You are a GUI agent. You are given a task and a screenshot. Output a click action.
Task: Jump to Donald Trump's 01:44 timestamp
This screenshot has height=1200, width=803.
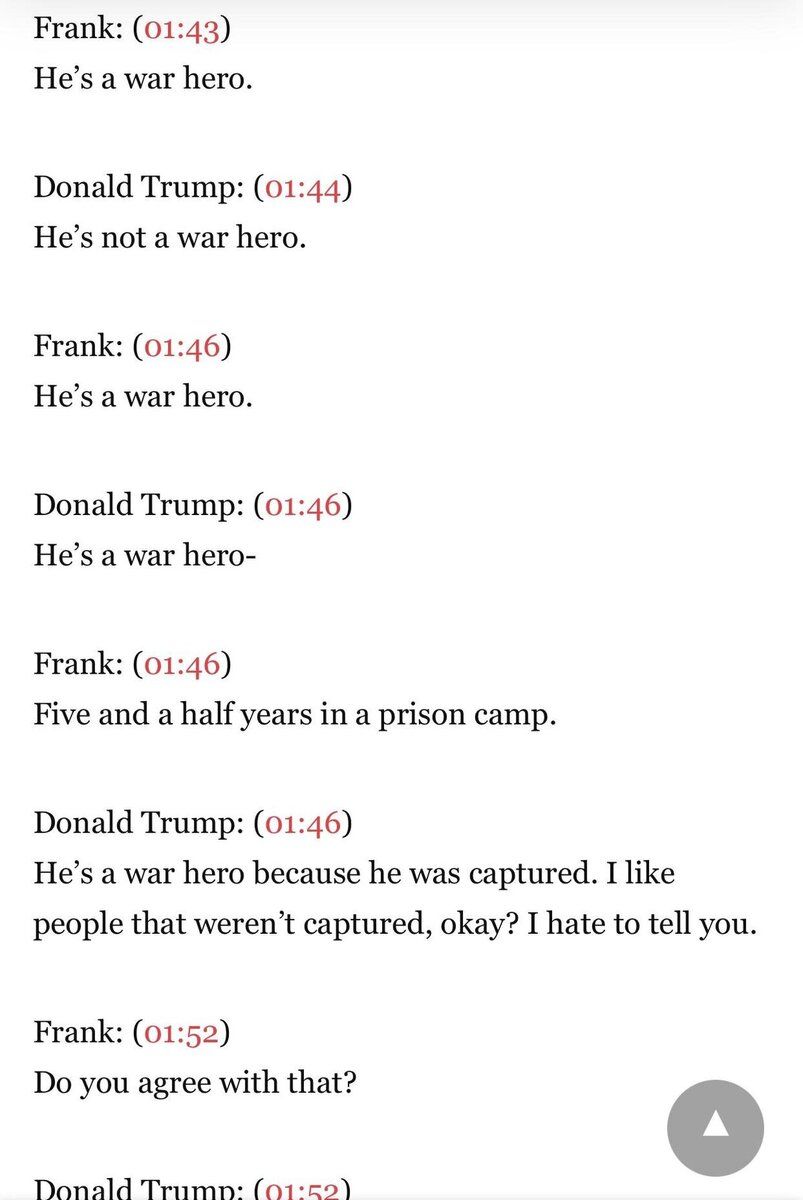coord(303,187)
